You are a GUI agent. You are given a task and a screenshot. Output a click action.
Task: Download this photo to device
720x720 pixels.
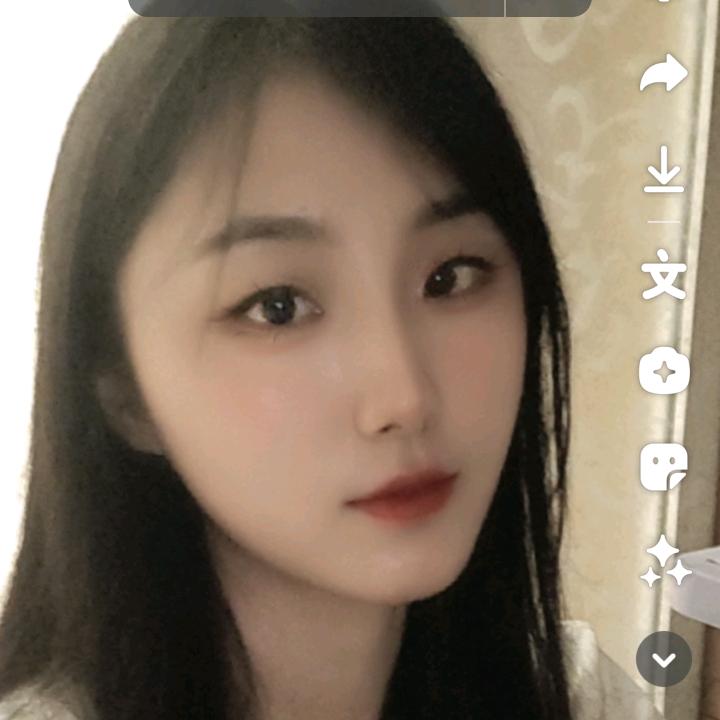664,170
